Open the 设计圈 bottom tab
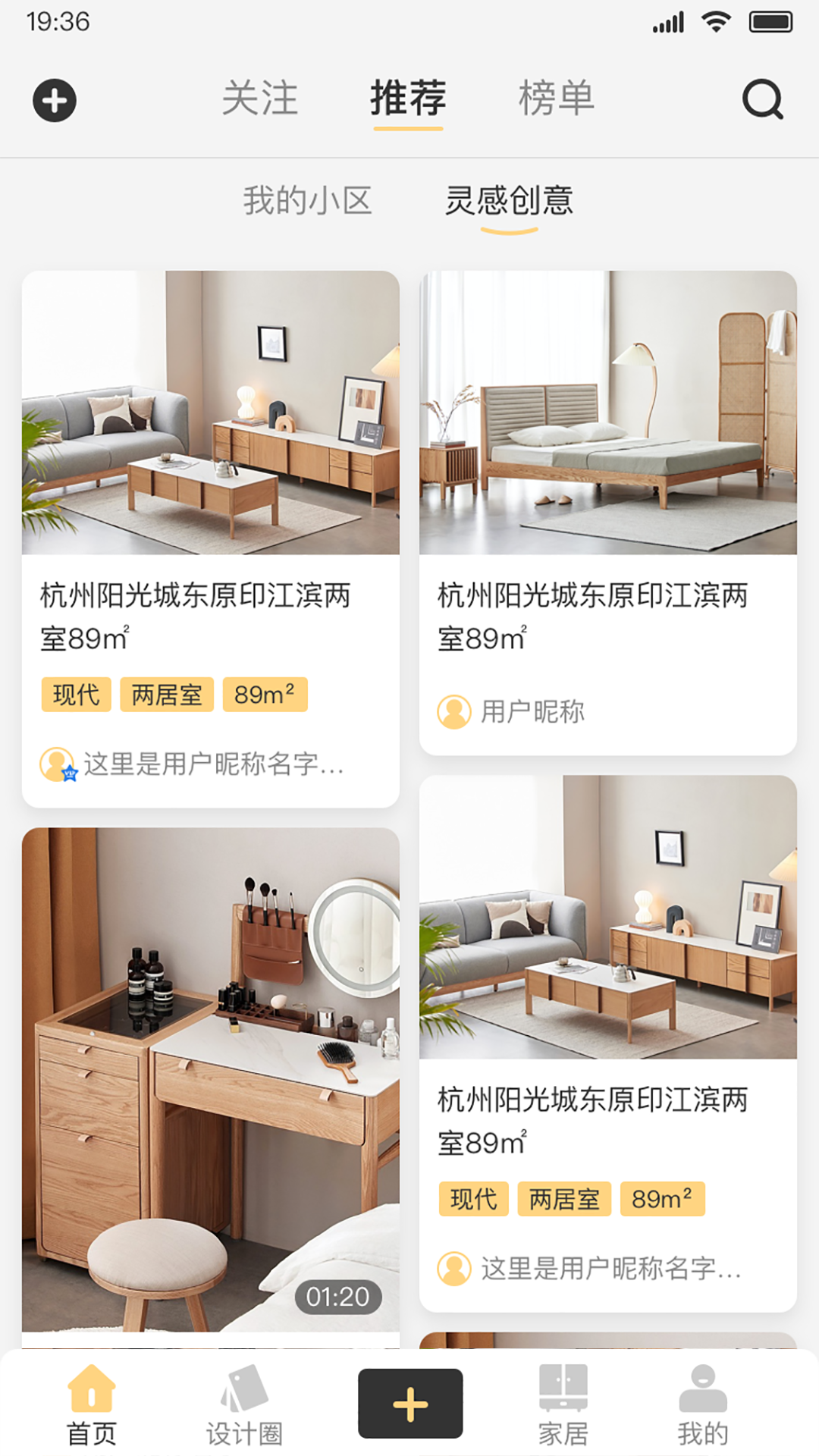The height and width of the screenshot is (1456, 819). (244, 1405)
